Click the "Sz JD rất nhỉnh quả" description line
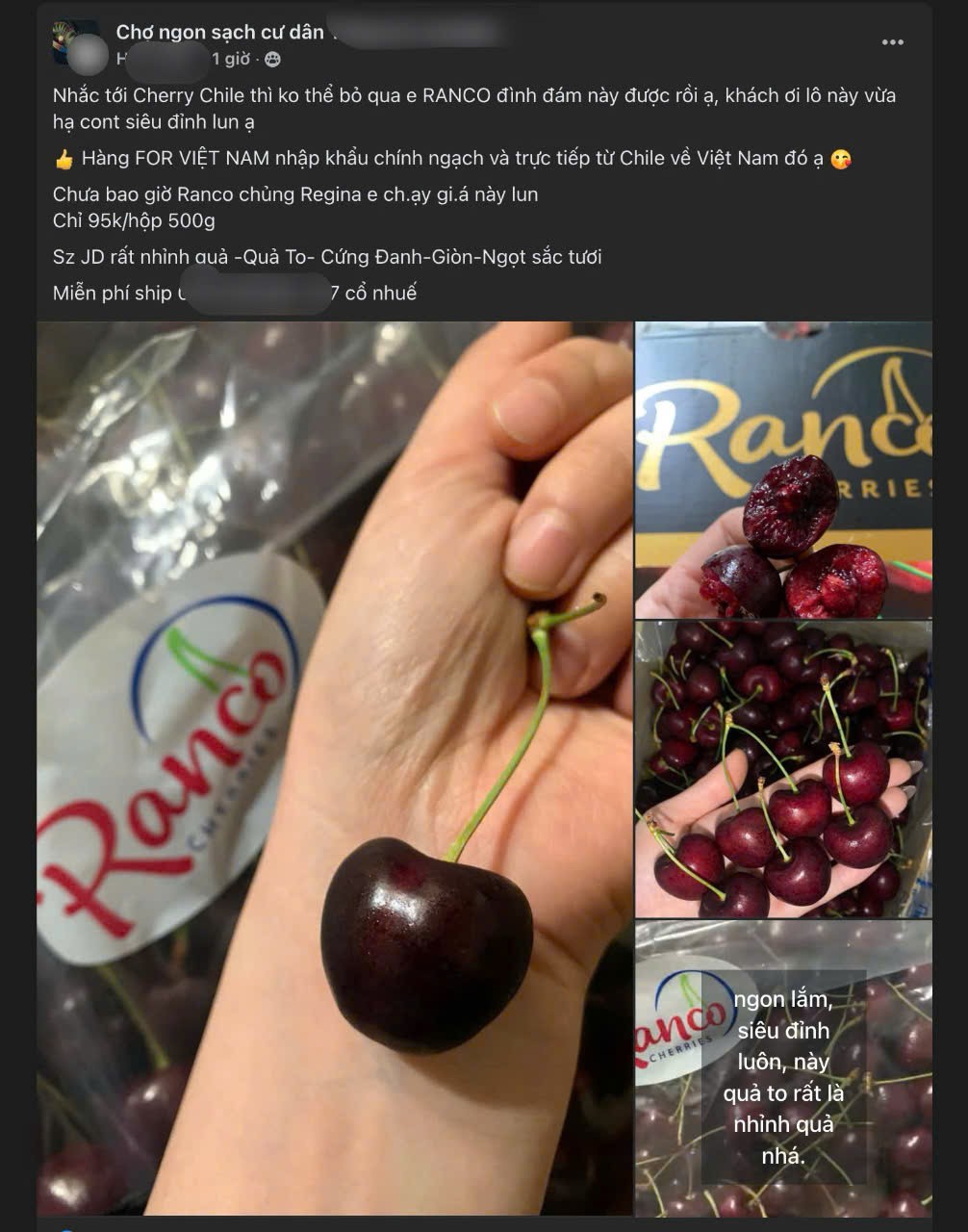968x1232 pixels. pyautogui.click(x=327, y=257)
